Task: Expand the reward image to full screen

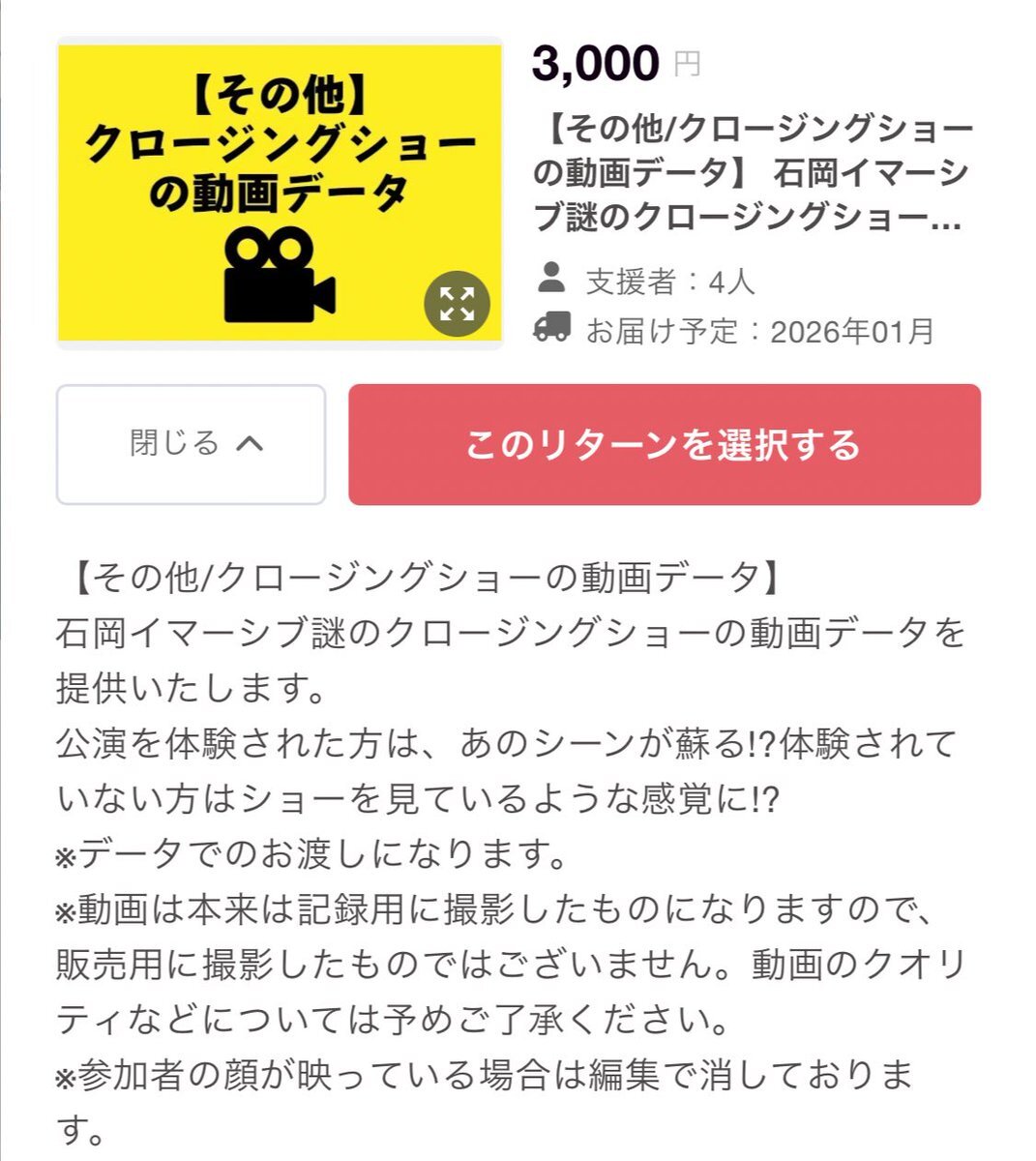Action: point(457,304)
